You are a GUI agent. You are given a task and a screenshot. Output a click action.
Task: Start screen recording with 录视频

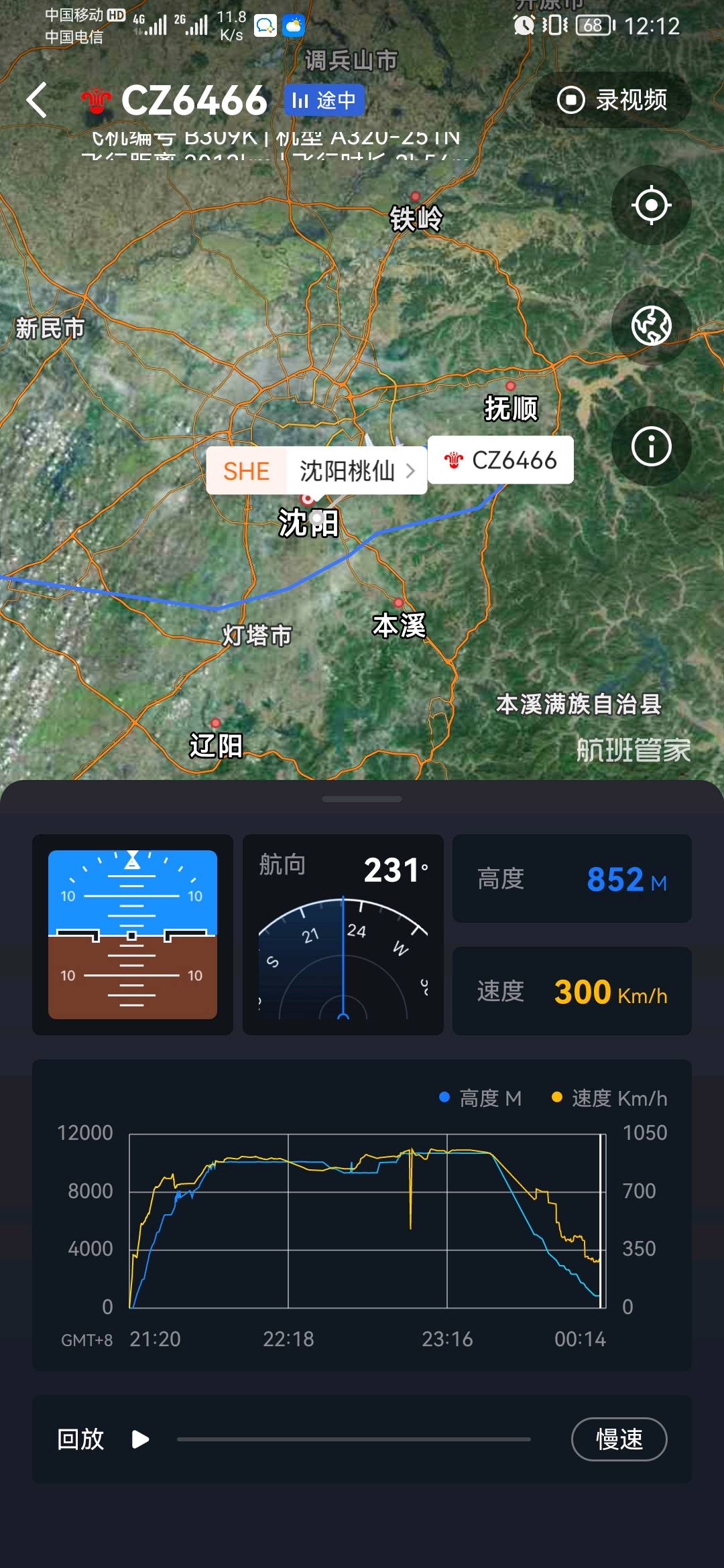point(611,101)
